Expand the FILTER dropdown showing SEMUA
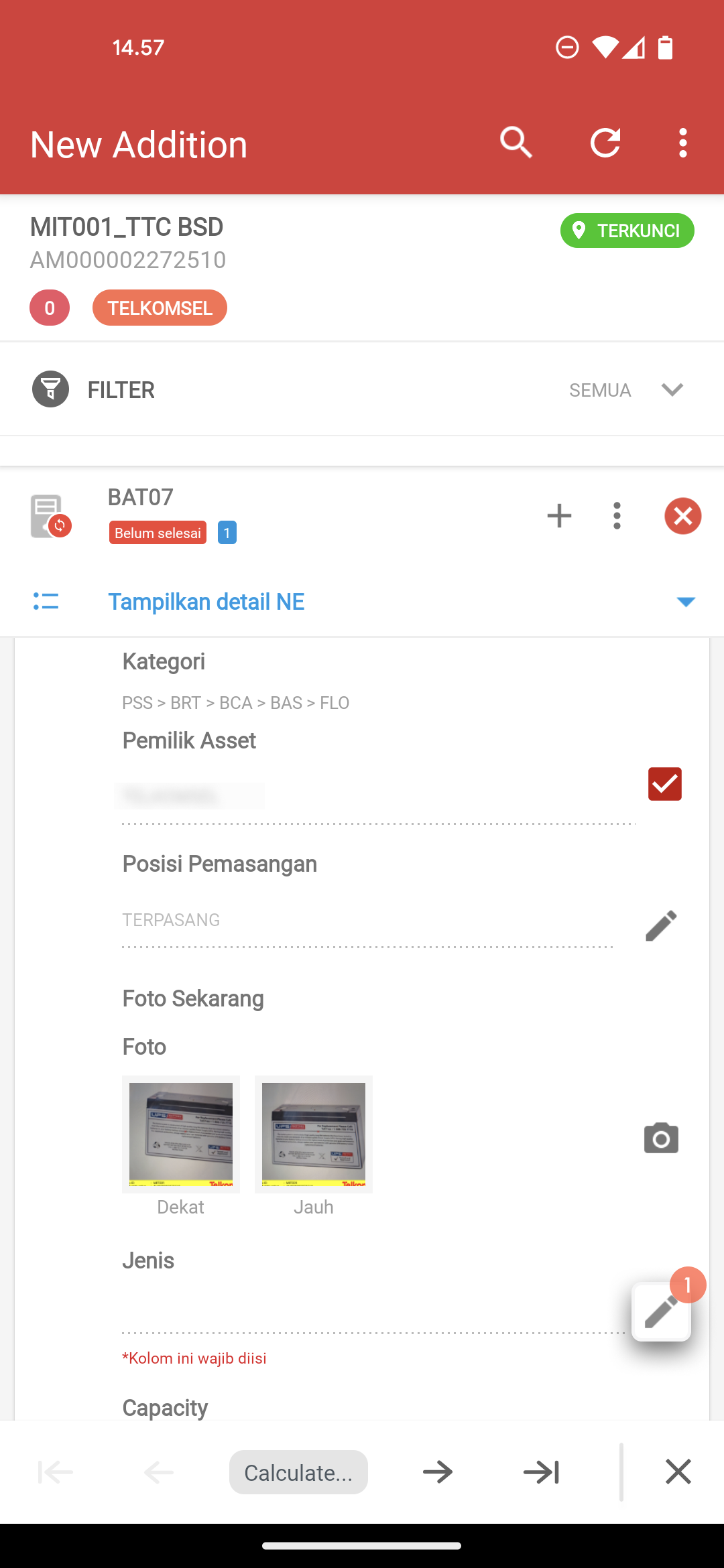This screenshot has width=724, height=1568. click(672, 390)
